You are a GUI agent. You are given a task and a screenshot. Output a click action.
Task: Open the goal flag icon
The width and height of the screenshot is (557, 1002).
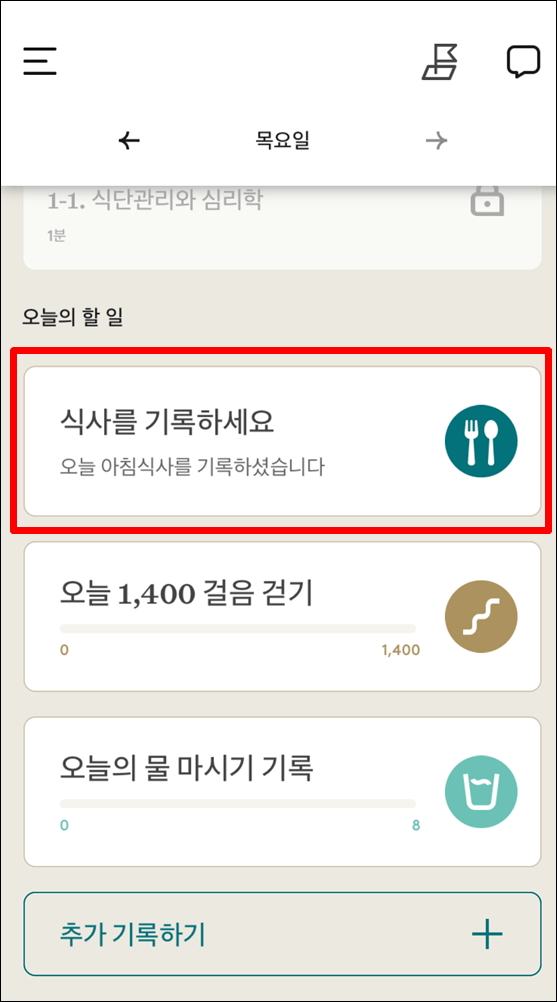click(x=441, y=62)
